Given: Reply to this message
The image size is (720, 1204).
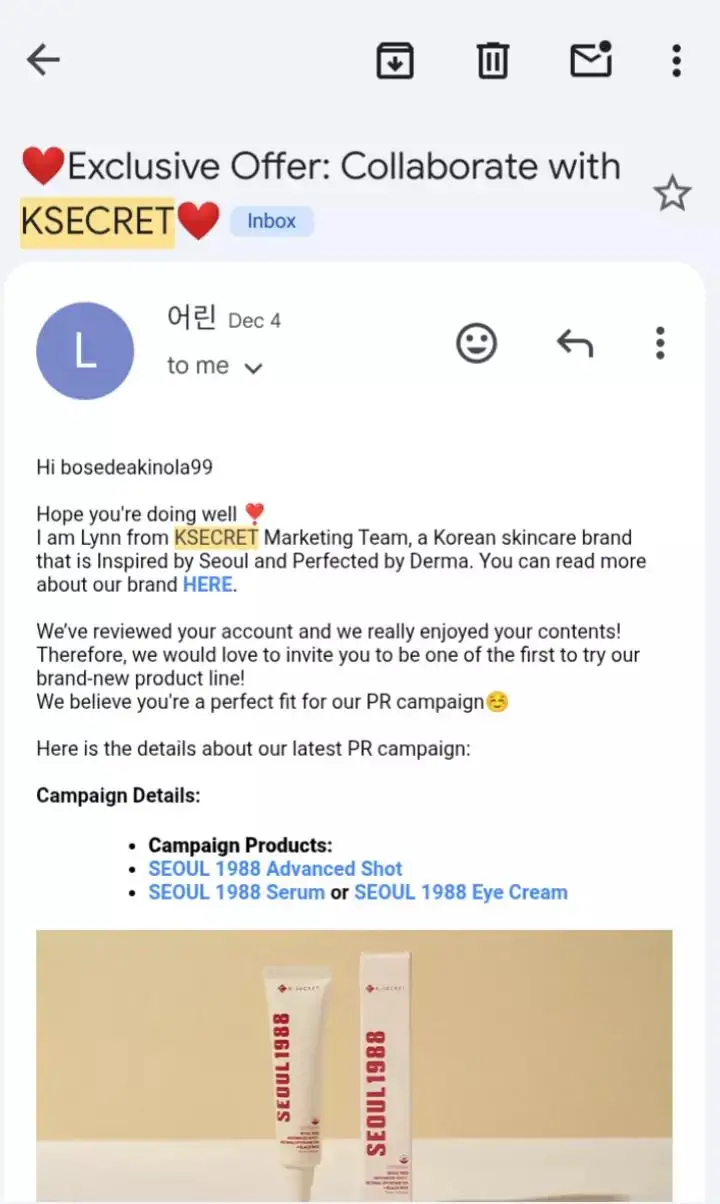Looking at the screenshot, I should [575, 344].
